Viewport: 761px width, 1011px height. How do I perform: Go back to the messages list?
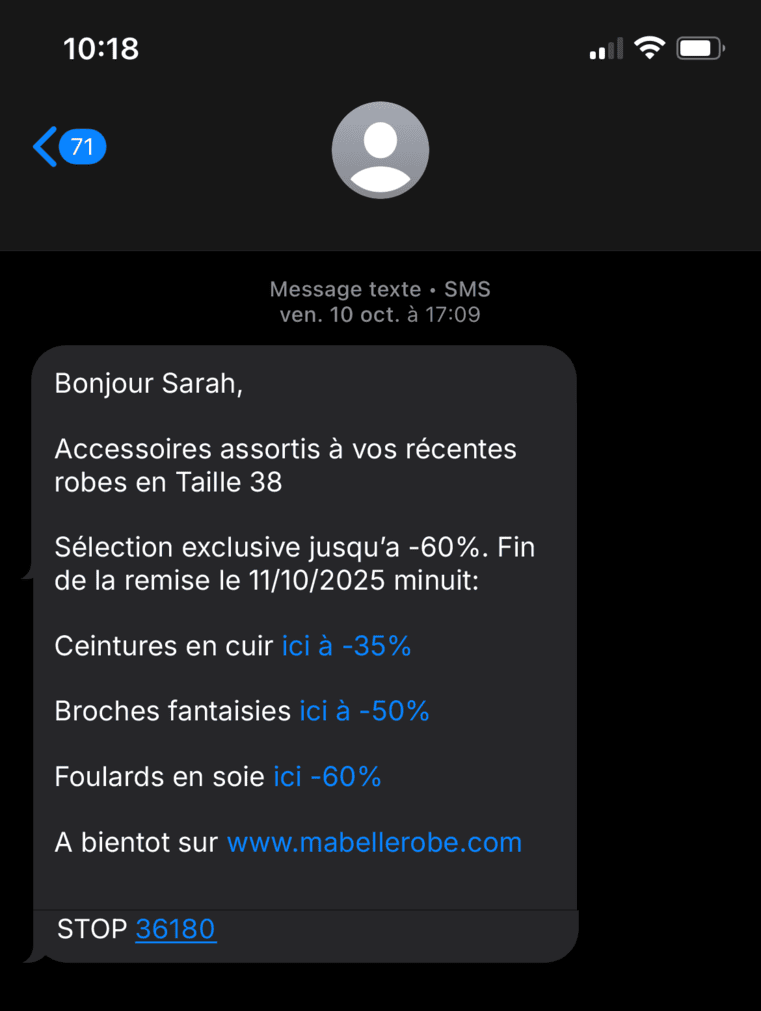tap(66, 148)
